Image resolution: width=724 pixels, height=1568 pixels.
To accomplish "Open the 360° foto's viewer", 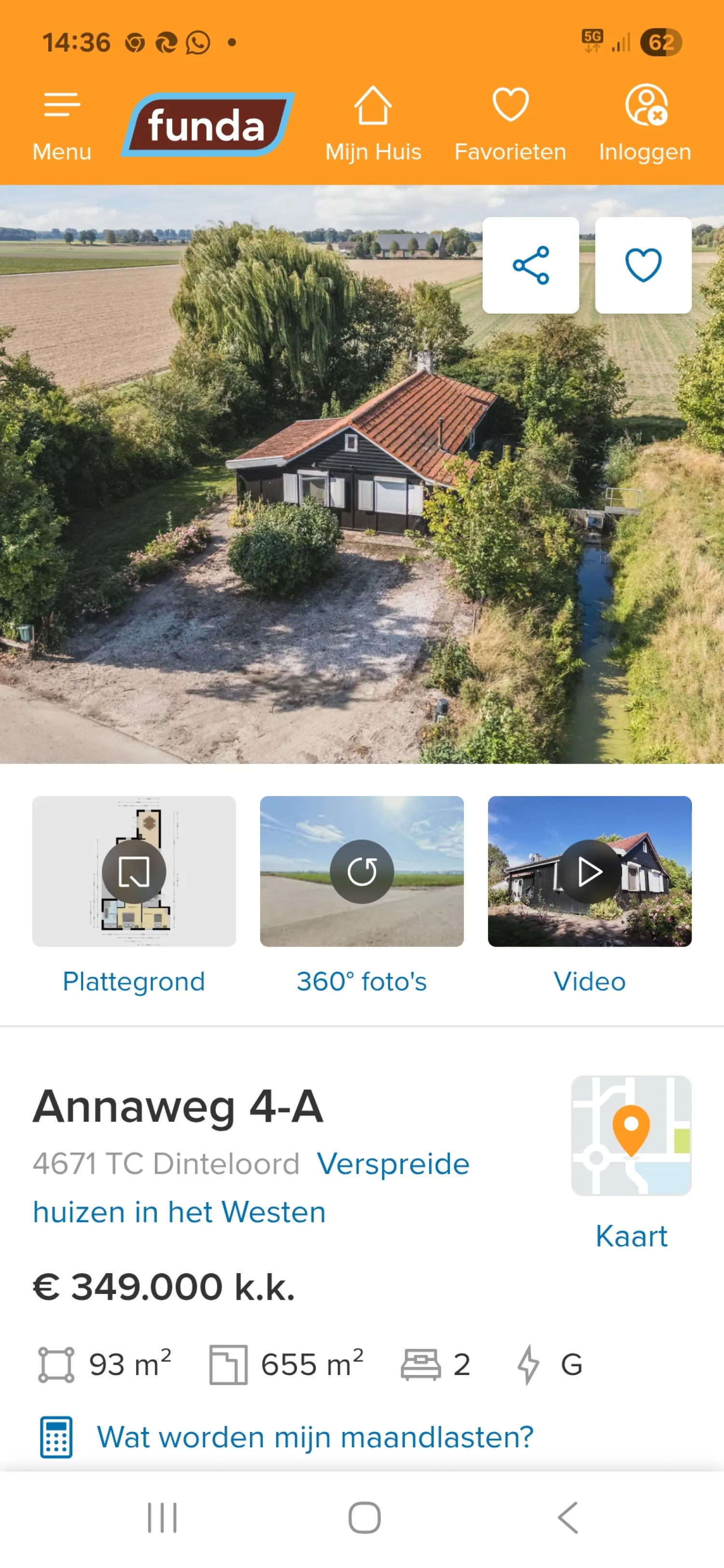I will tap(362, 872).
